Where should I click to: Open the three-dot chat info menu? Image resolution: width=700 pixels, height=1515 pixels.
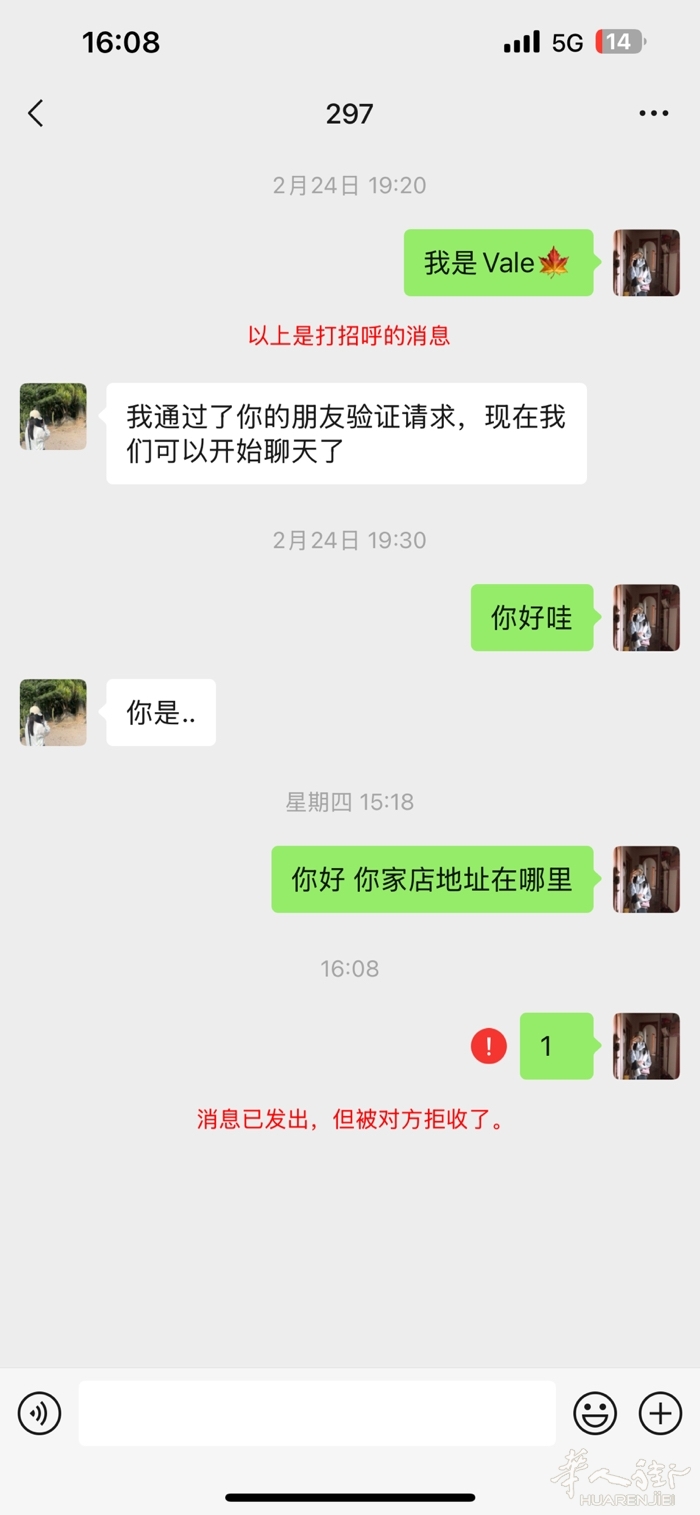[653, 113]
